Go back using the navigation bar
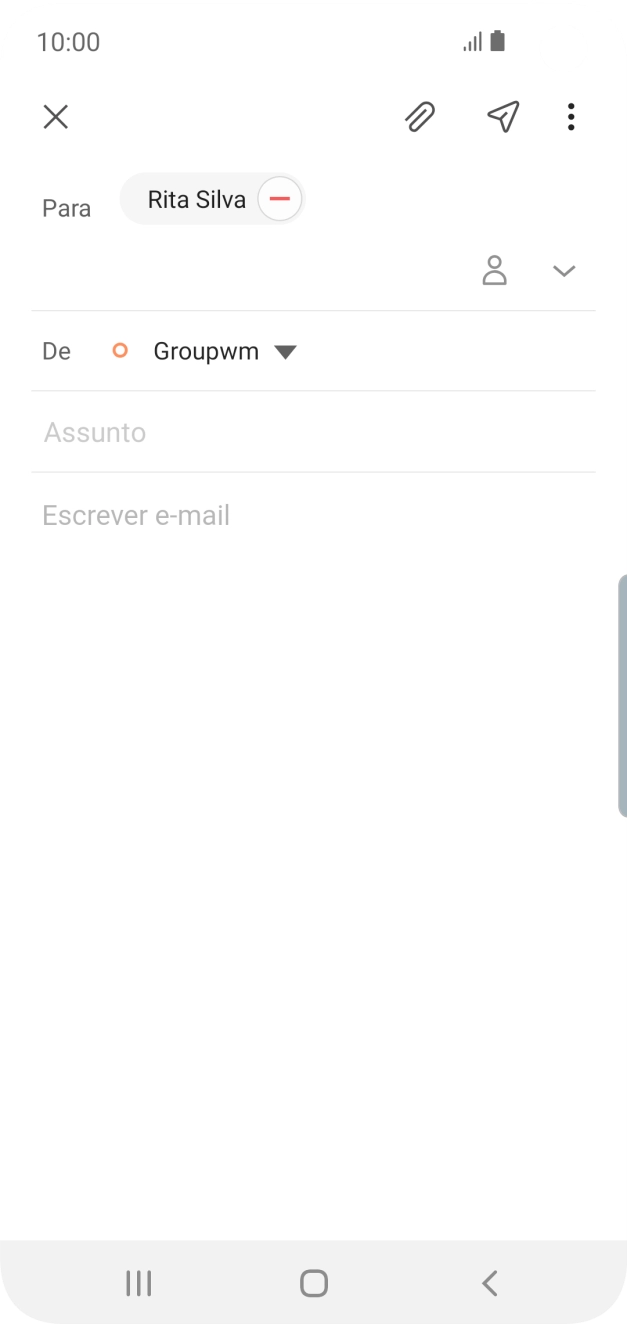This screenshot has width=627, height=1324. [489, 1283]
